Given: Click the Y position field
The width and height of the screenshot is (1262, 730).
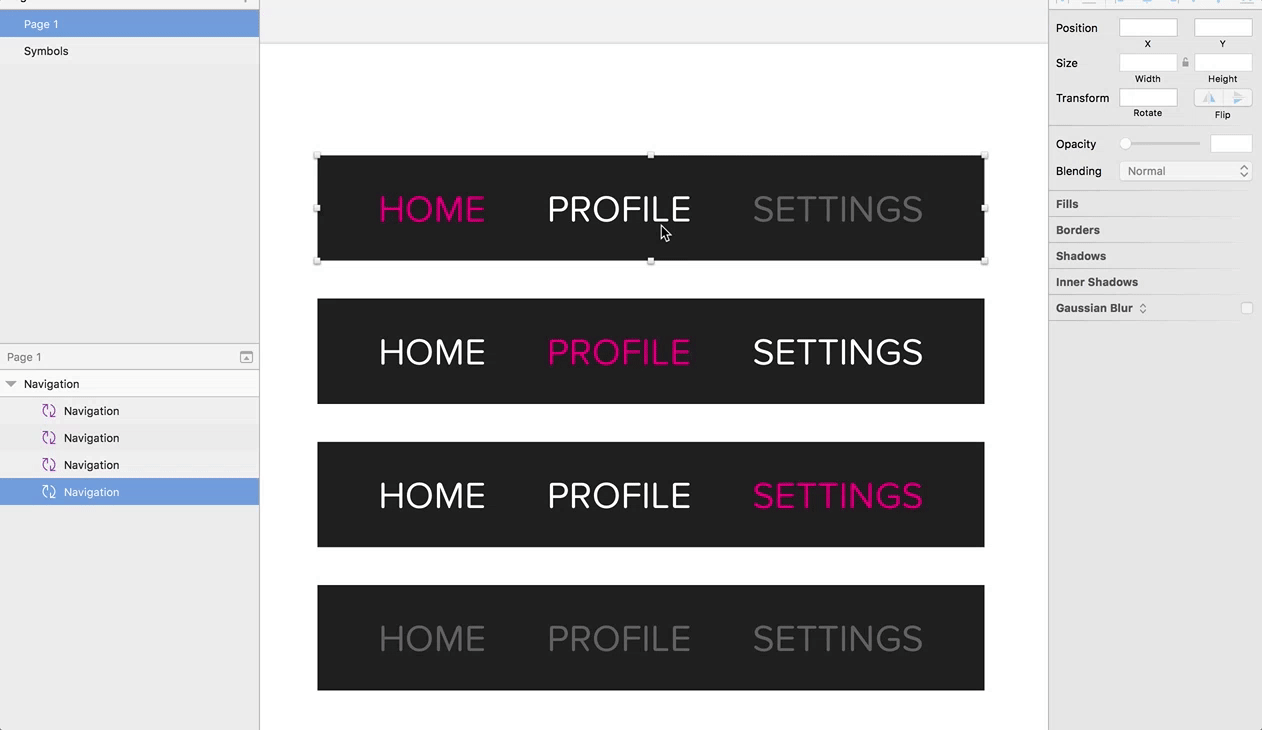Looking at the screenshot, I should (x=1222, y=28).
